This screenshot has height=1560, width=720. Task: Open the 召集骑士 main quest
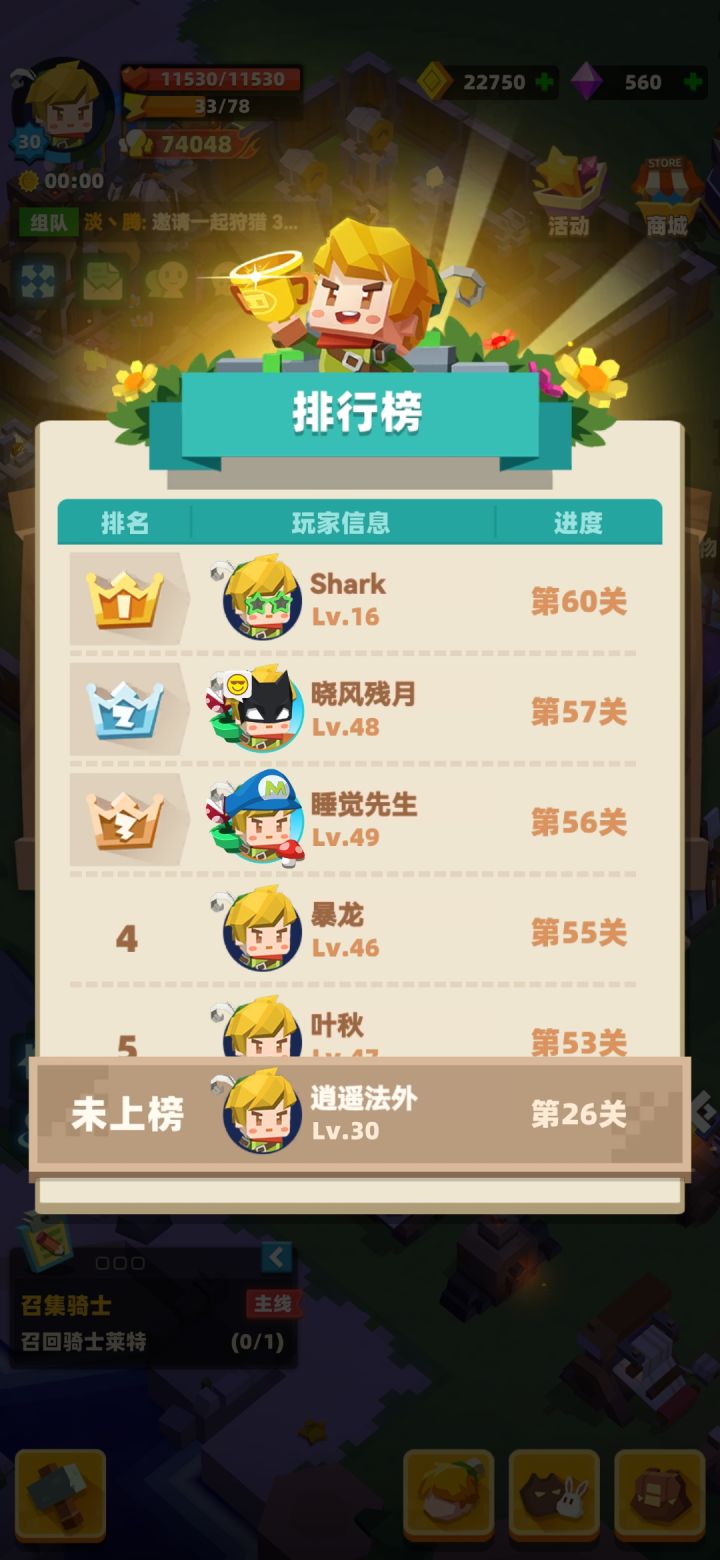tap(155, 1322)
